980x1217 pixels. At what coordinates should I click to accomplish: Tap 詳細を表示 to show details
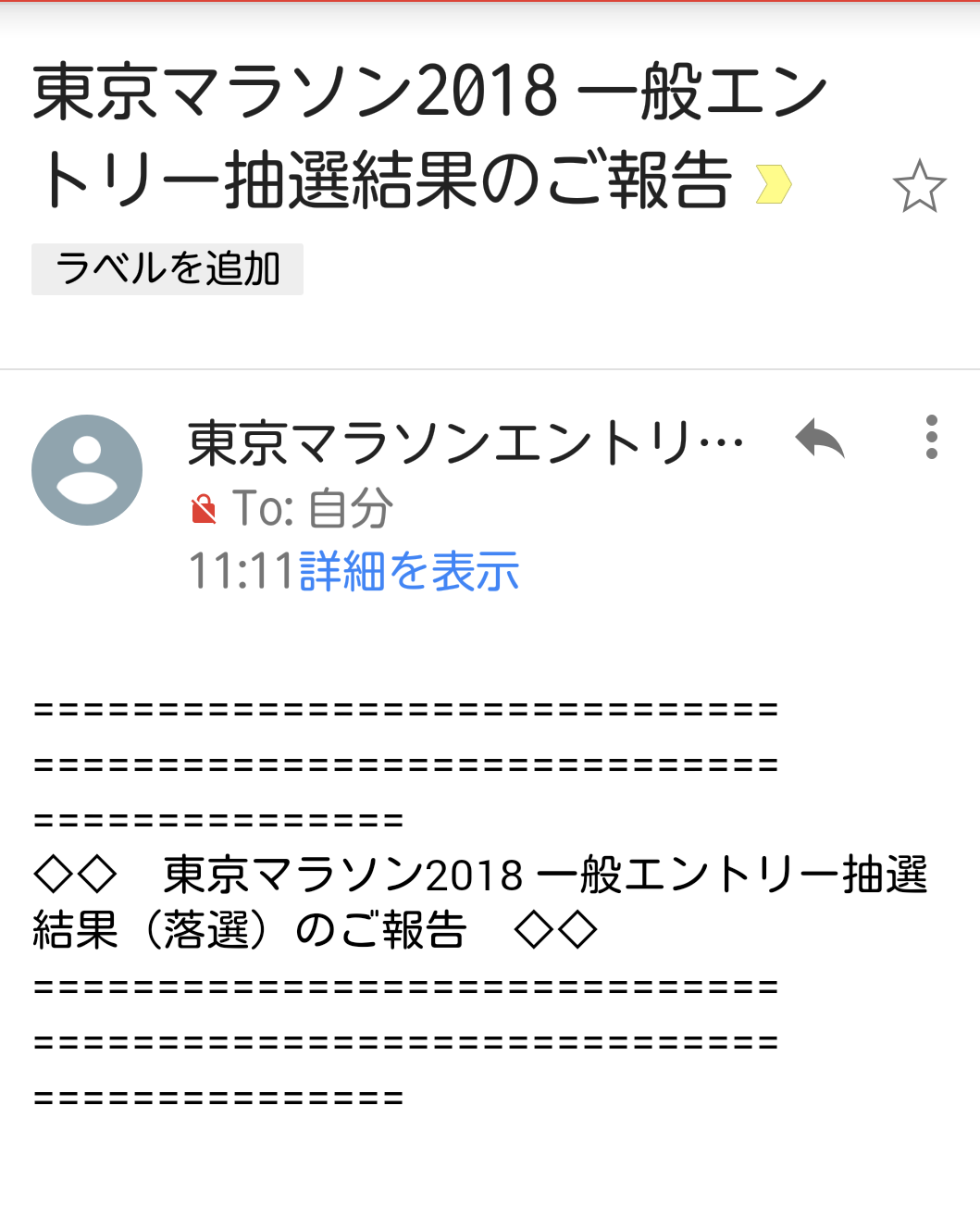coord(409,571)
